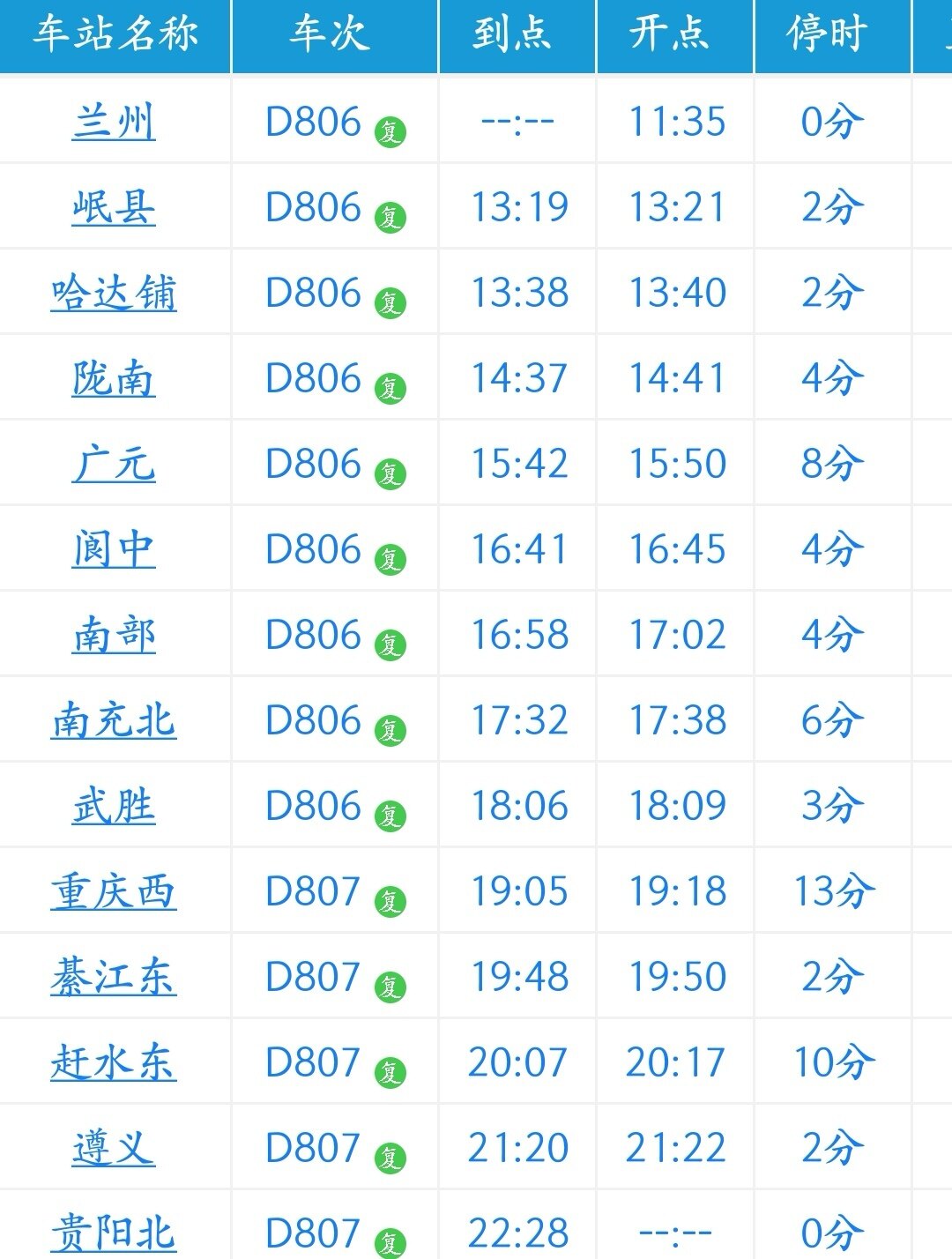
Task: Open the 兰州 station link
Action: (114, 121)
